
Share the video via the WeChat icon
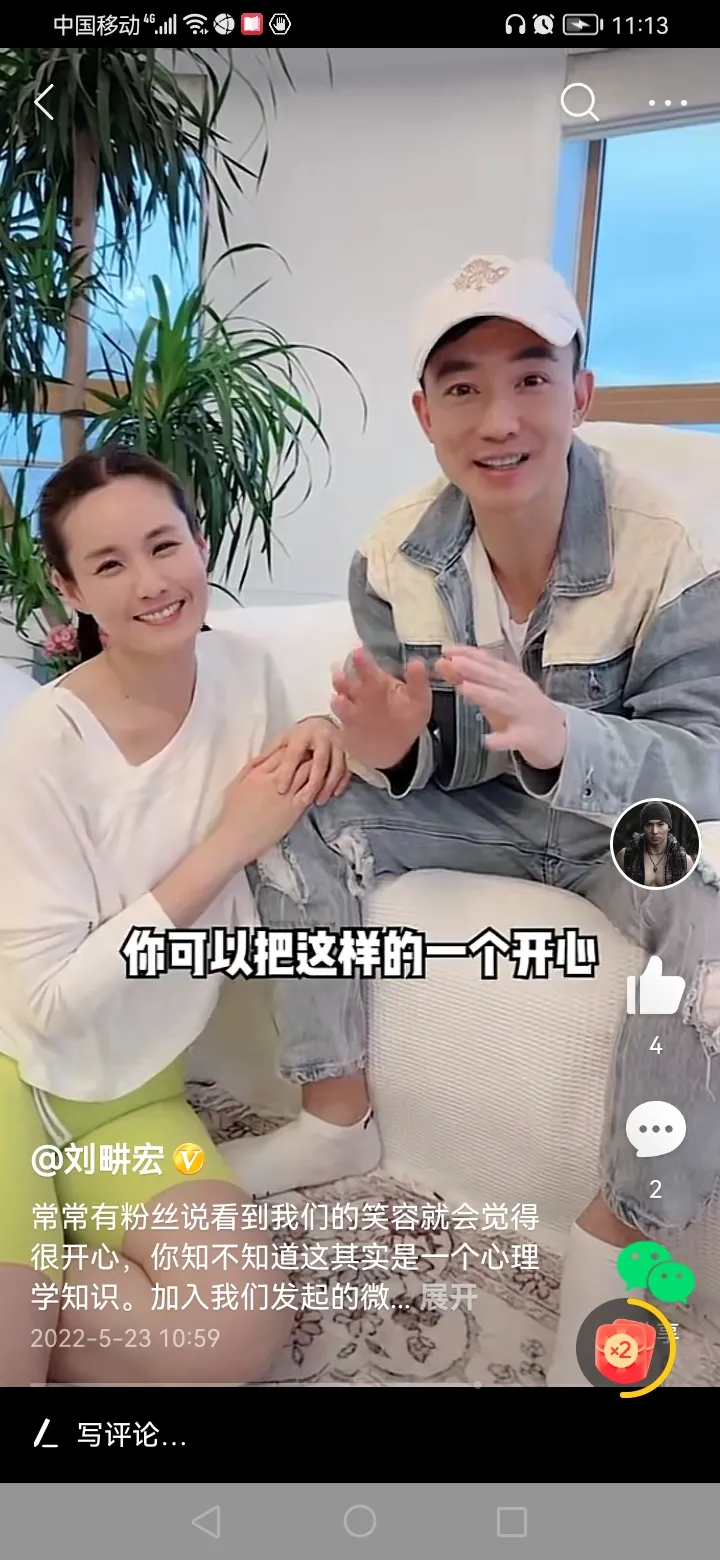[656, 1271]
